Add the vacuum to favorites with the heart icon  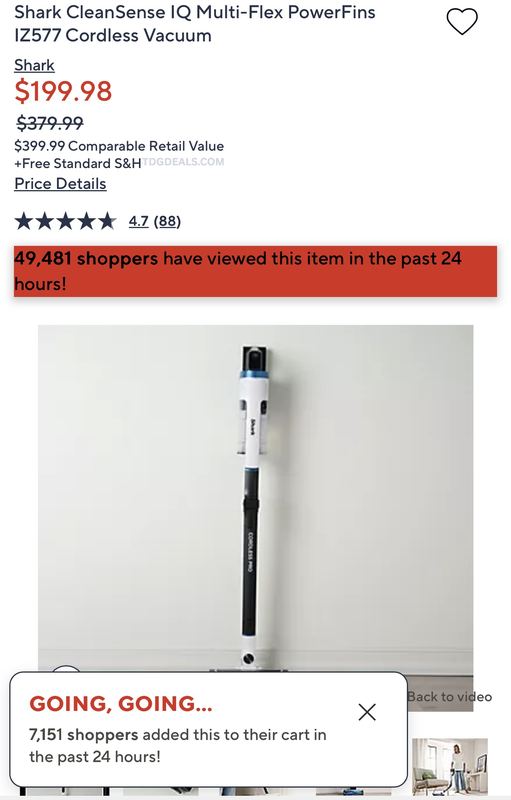[x=462, y=22]
